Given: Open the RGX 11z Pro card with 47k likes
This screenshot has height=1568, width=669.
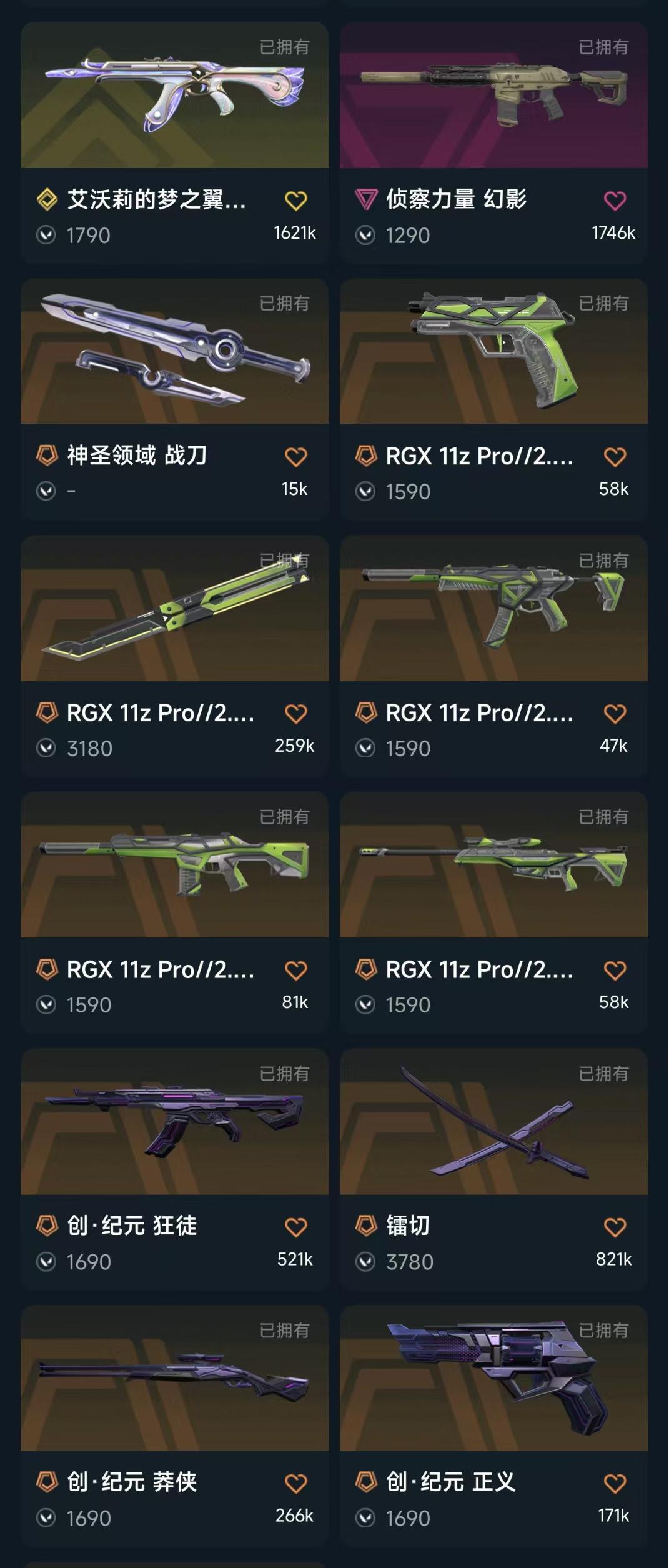Looking at the screenshot, I should (x=493, y=609).
